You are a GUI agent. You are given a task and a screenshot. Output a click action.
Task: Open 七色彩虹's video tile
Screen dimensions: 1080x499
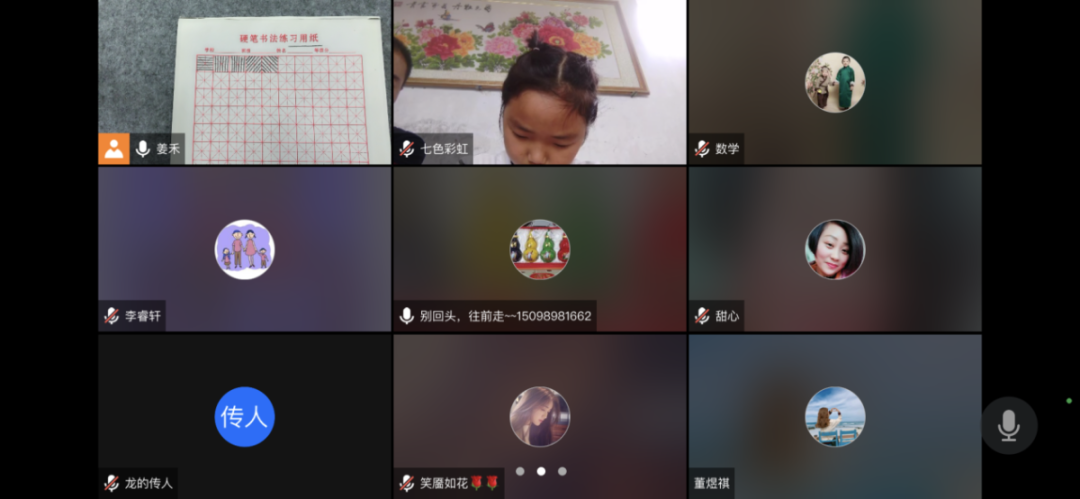tap(539, 82)
